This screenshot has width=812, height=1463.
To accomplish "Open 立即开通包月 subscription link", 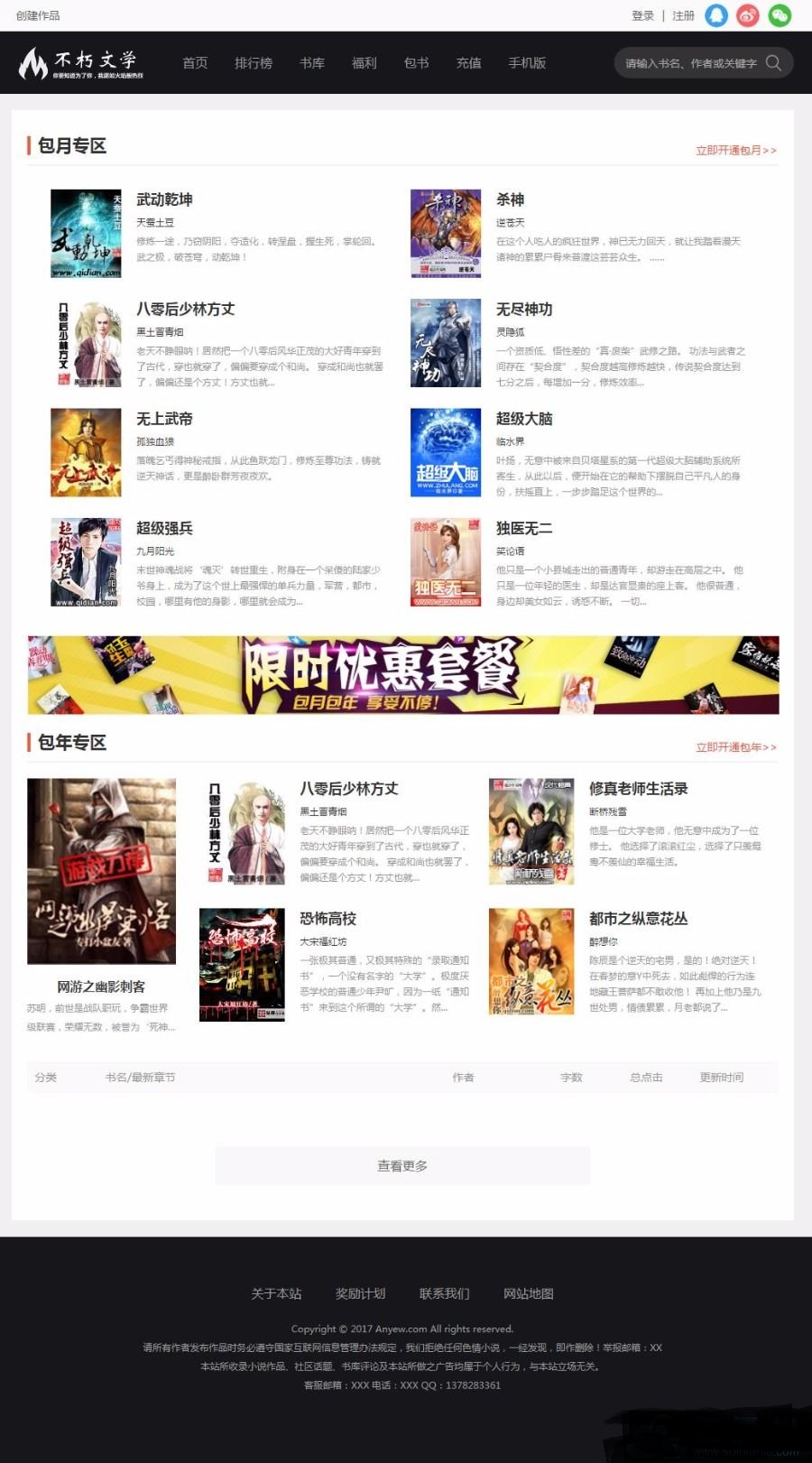I will point(735,151).
